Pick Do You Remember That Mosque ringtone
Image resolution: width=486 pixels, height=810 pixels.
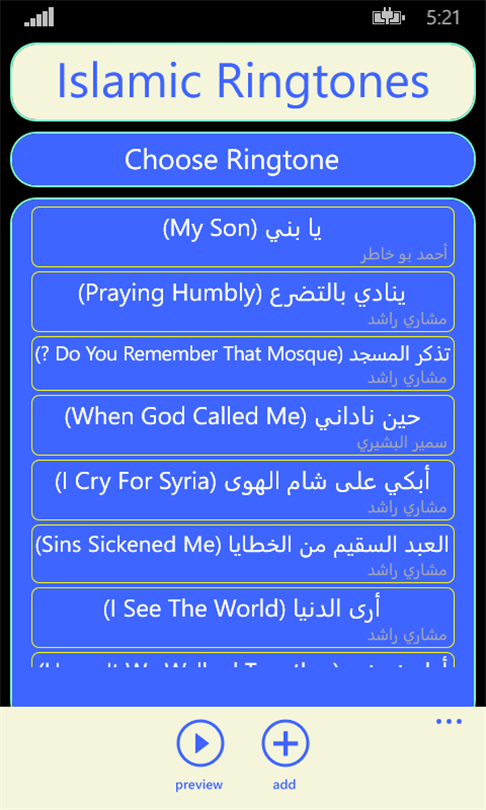(x=243, y=363)
